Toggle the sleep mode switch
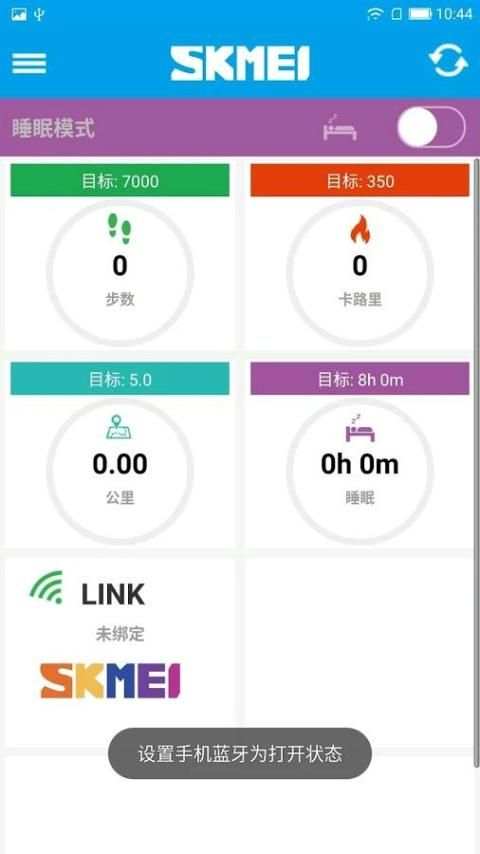 (x=431, y=127)
